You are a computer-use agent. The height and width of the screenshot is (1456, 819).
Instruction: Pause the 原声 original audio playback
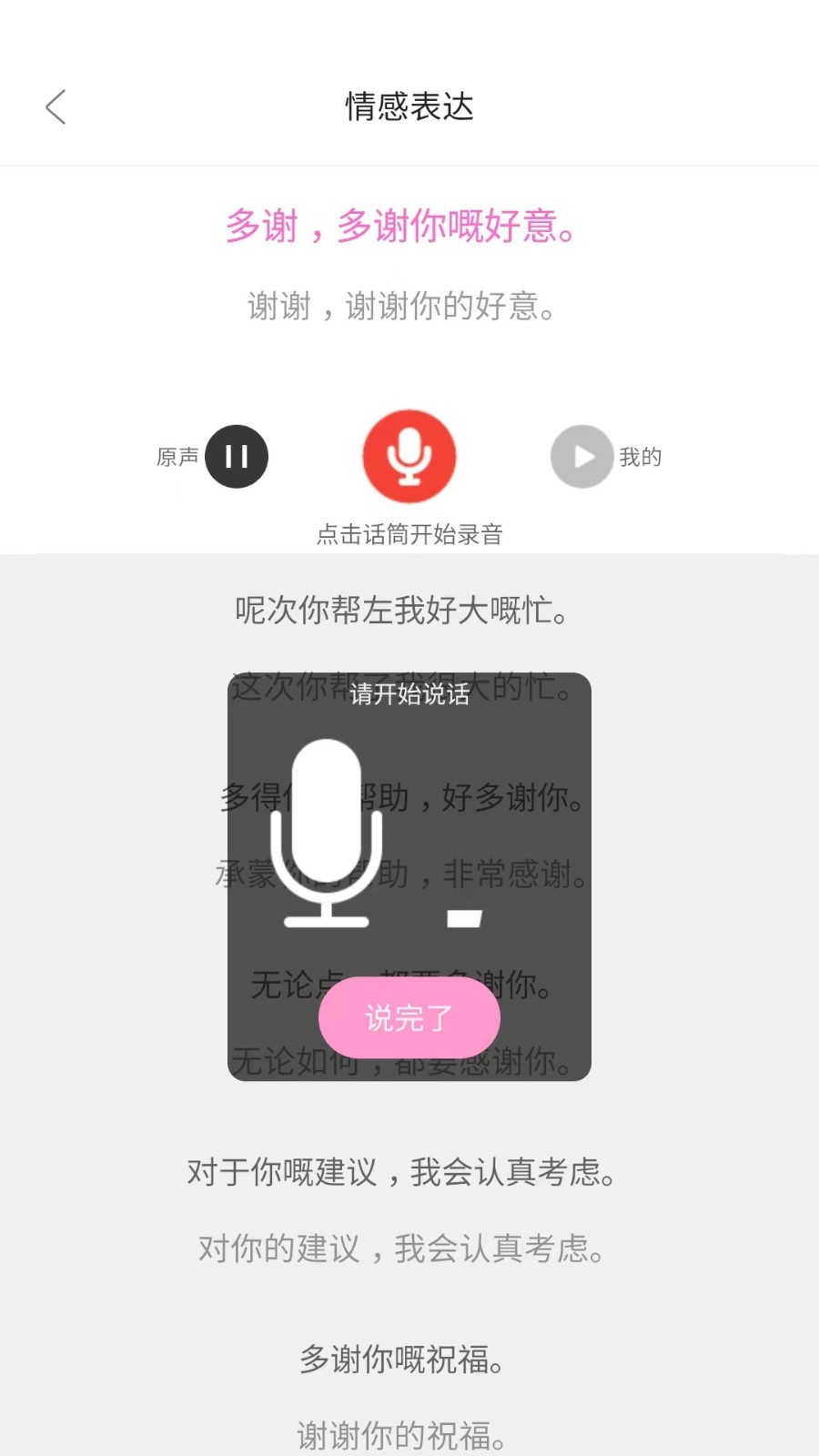tap(236, 457)
